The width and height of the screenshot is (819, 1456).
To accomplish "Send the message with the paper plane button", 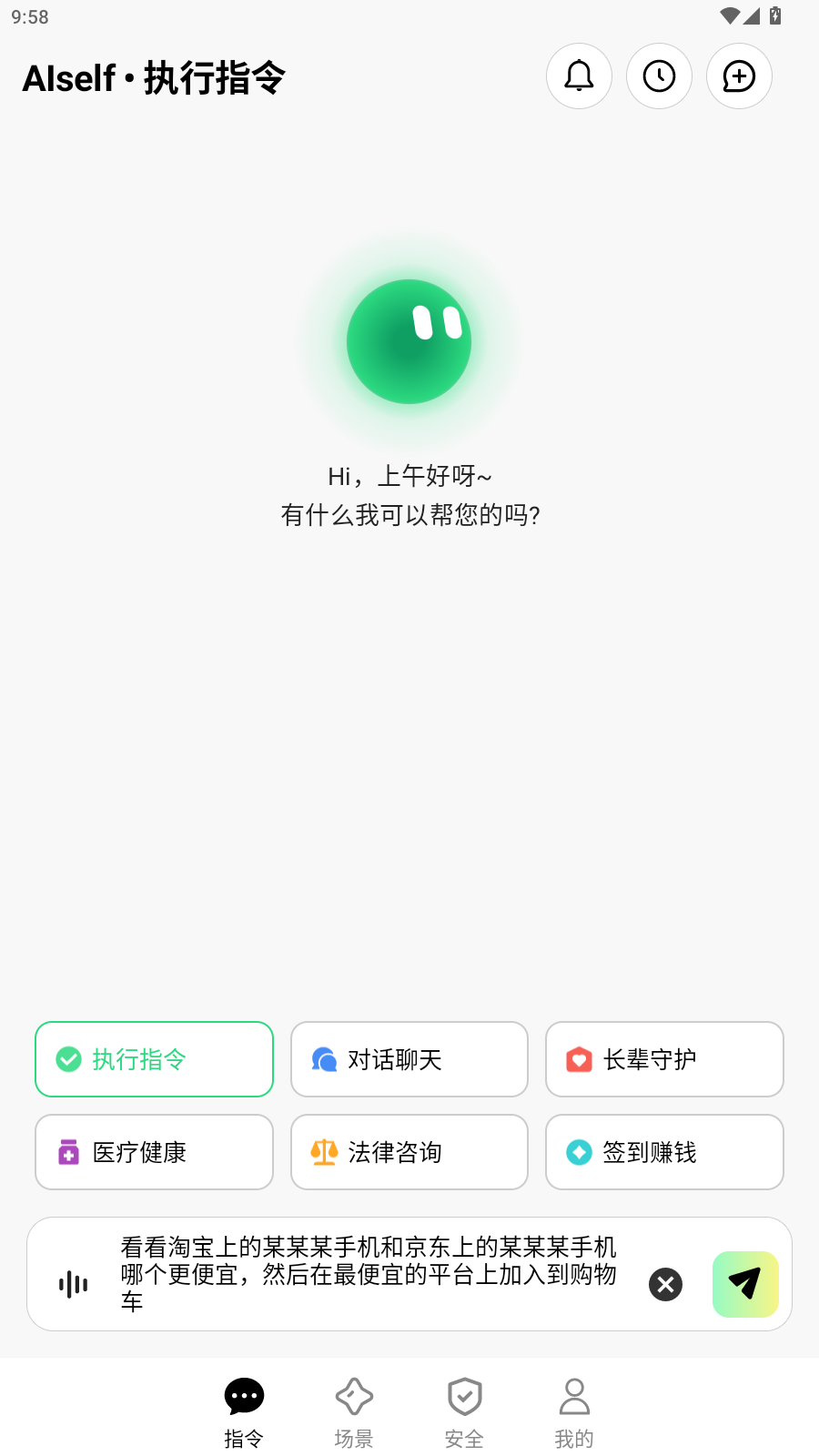I will pyautogui.click(x=745, y=1284).
